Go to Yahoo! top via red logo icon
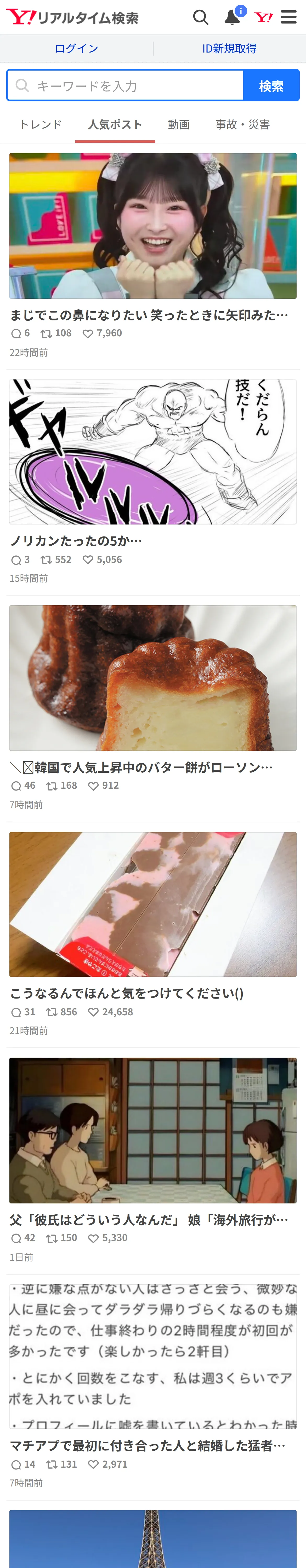This screenshot has width=306, height=1568. pyautogui.click(x=263, y=17)
